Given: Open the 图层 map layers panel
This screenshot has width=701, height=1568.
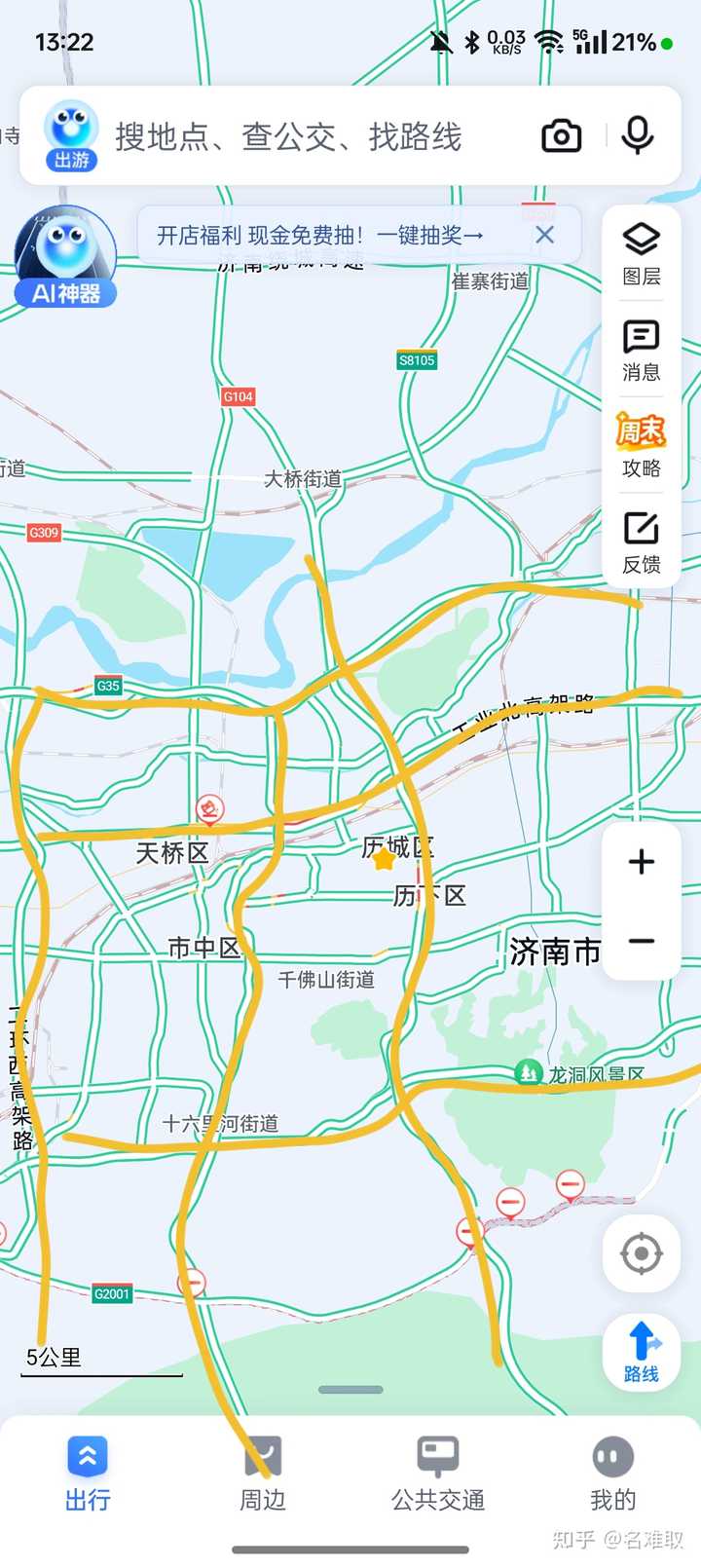Looking at the screenshot, I should point(642,253).
